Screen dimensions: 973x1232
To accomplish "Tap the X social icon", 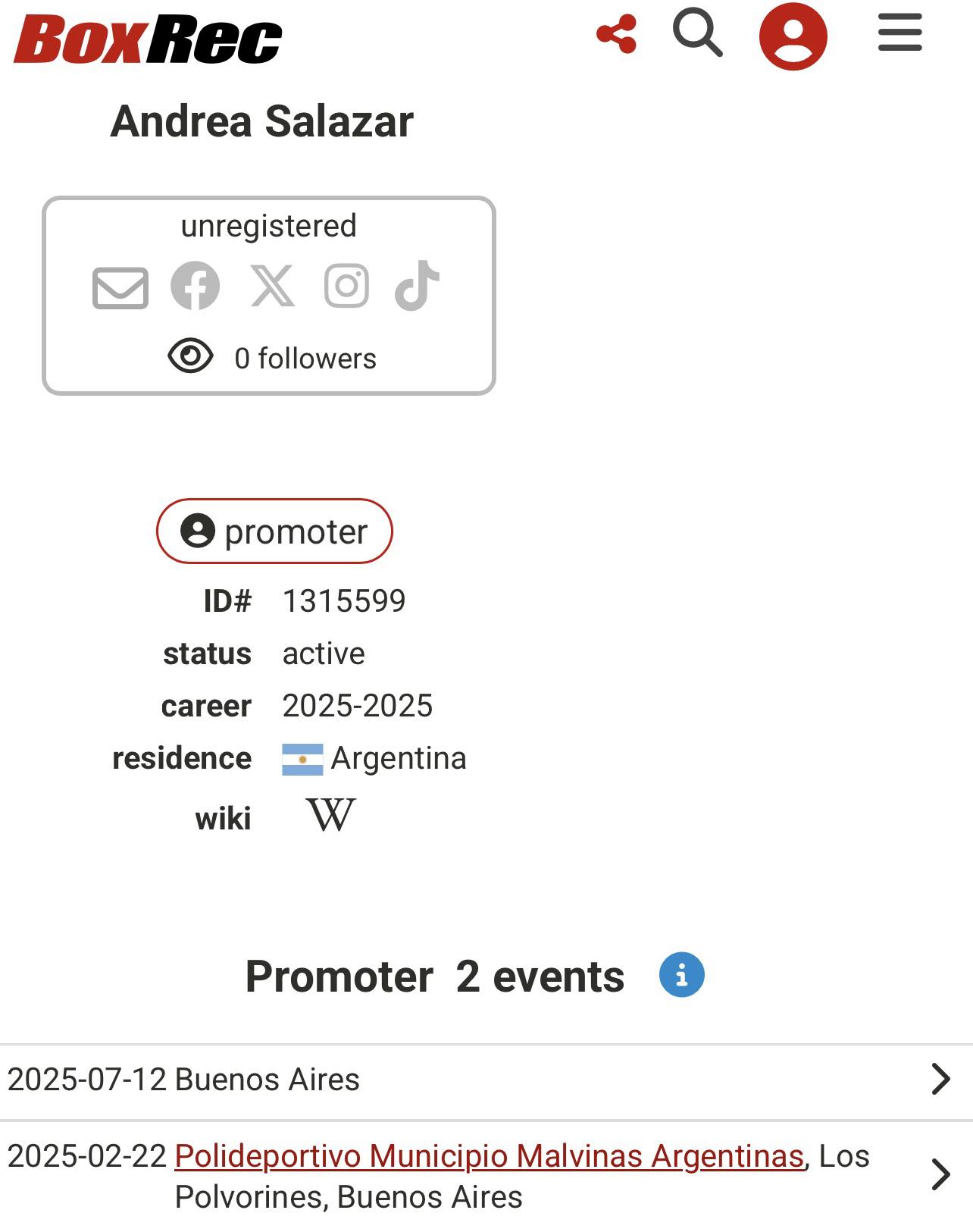I will [272, 286].
